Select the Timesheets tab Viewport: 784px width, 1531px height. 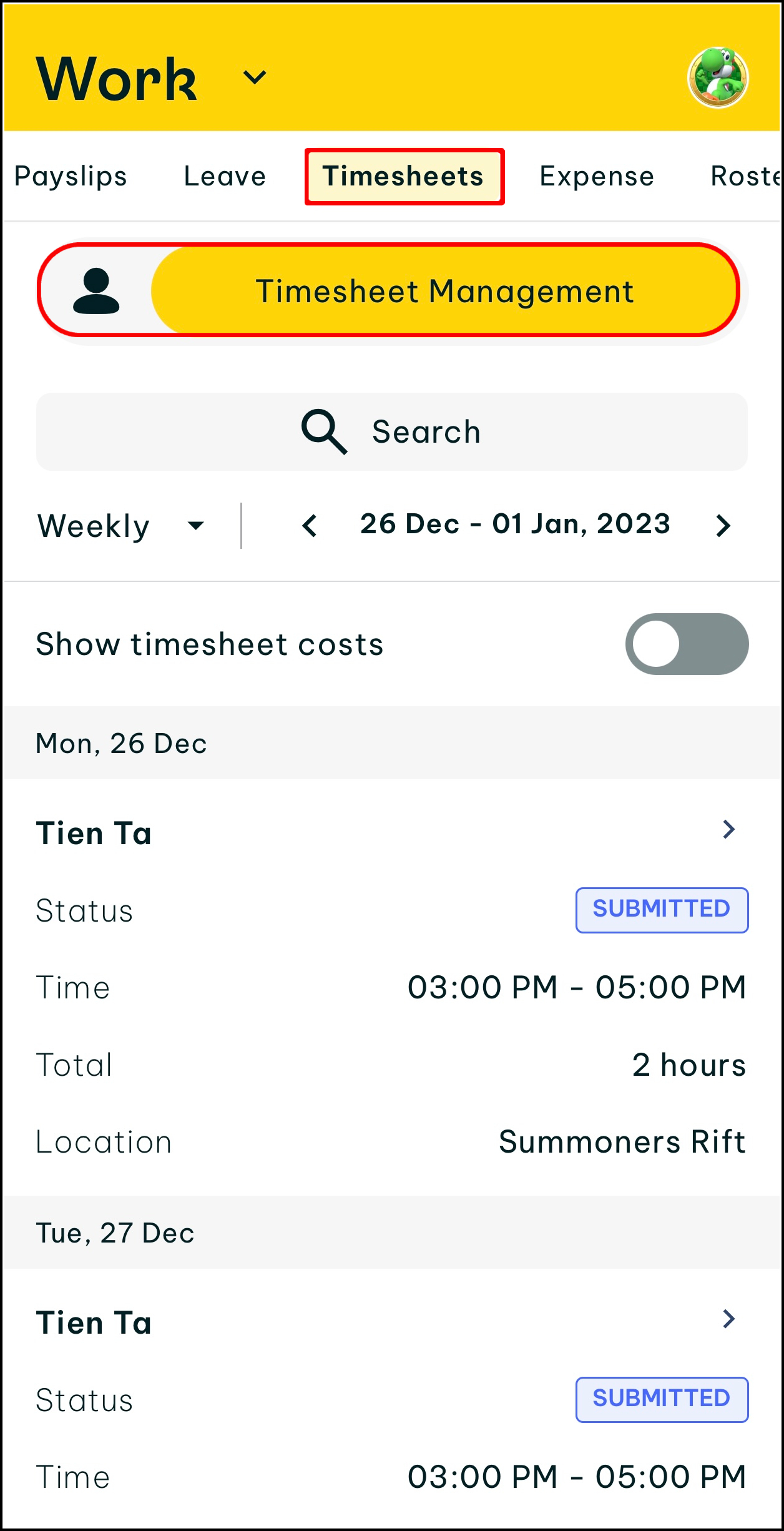(404, 177)
